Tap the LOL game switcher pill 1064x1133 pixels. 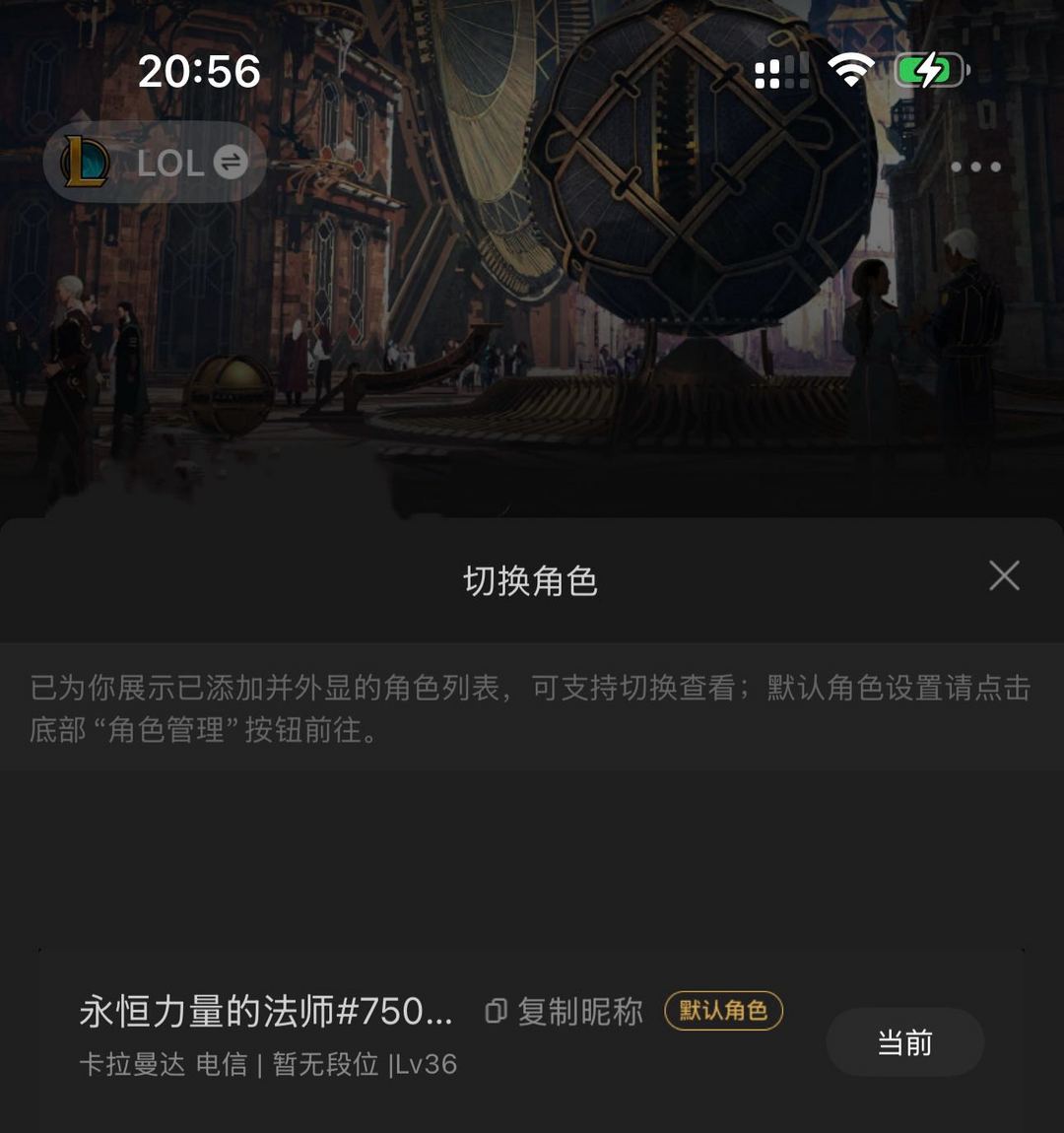pos(155,163)
